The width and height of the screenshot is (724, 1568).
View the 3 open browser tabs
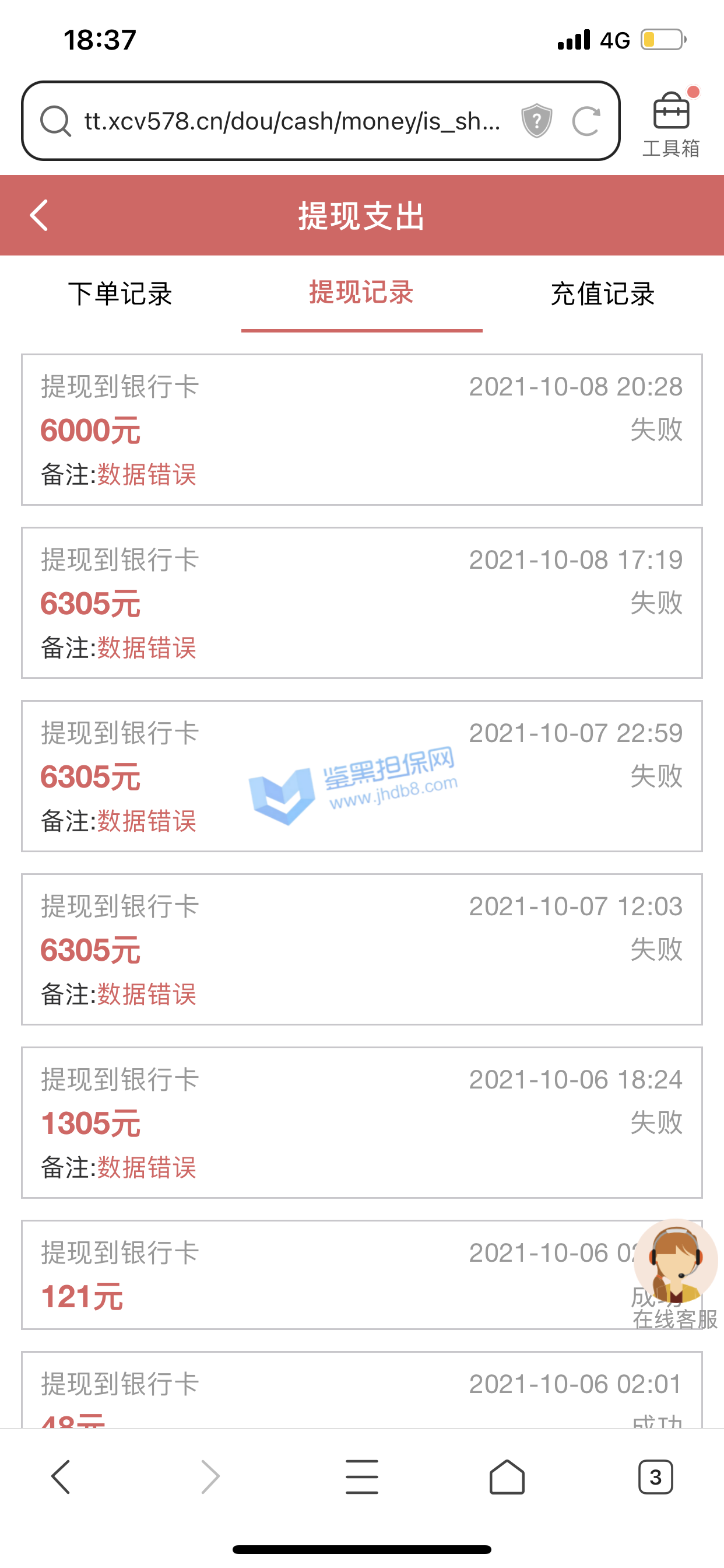[655, 1476]
